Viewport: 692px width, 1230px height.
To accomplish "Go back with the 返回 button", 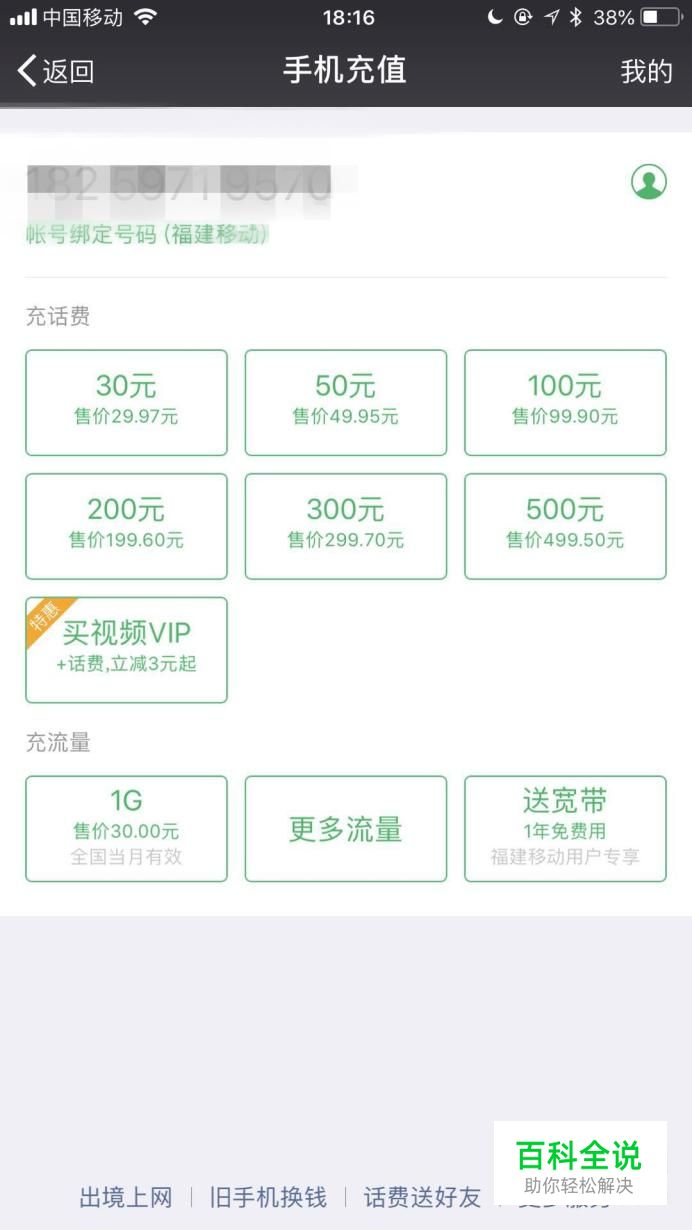I will (56, 71).
